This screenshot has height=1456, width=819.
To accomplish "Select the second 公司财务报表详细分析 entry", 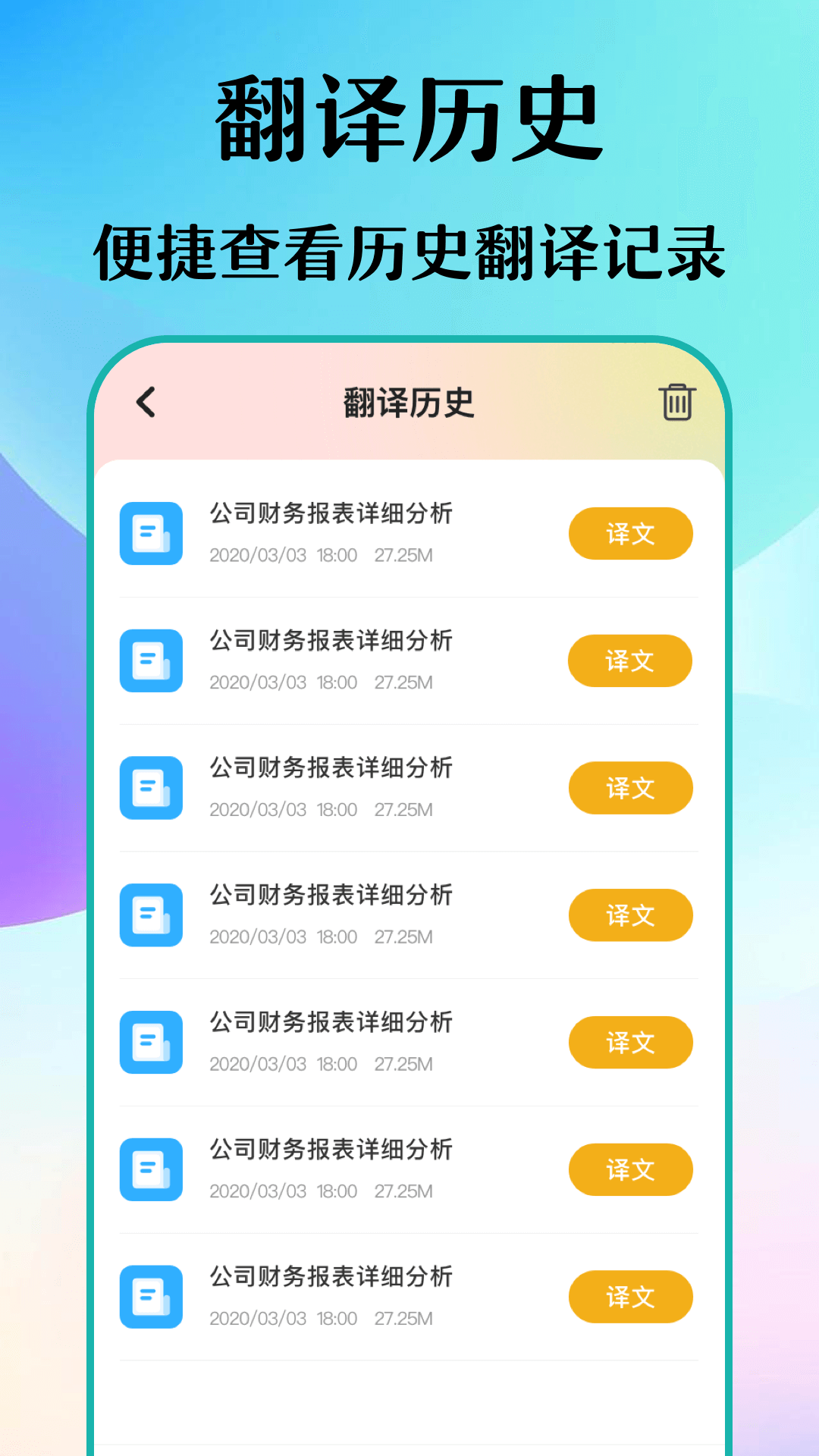I will point(330,641).
